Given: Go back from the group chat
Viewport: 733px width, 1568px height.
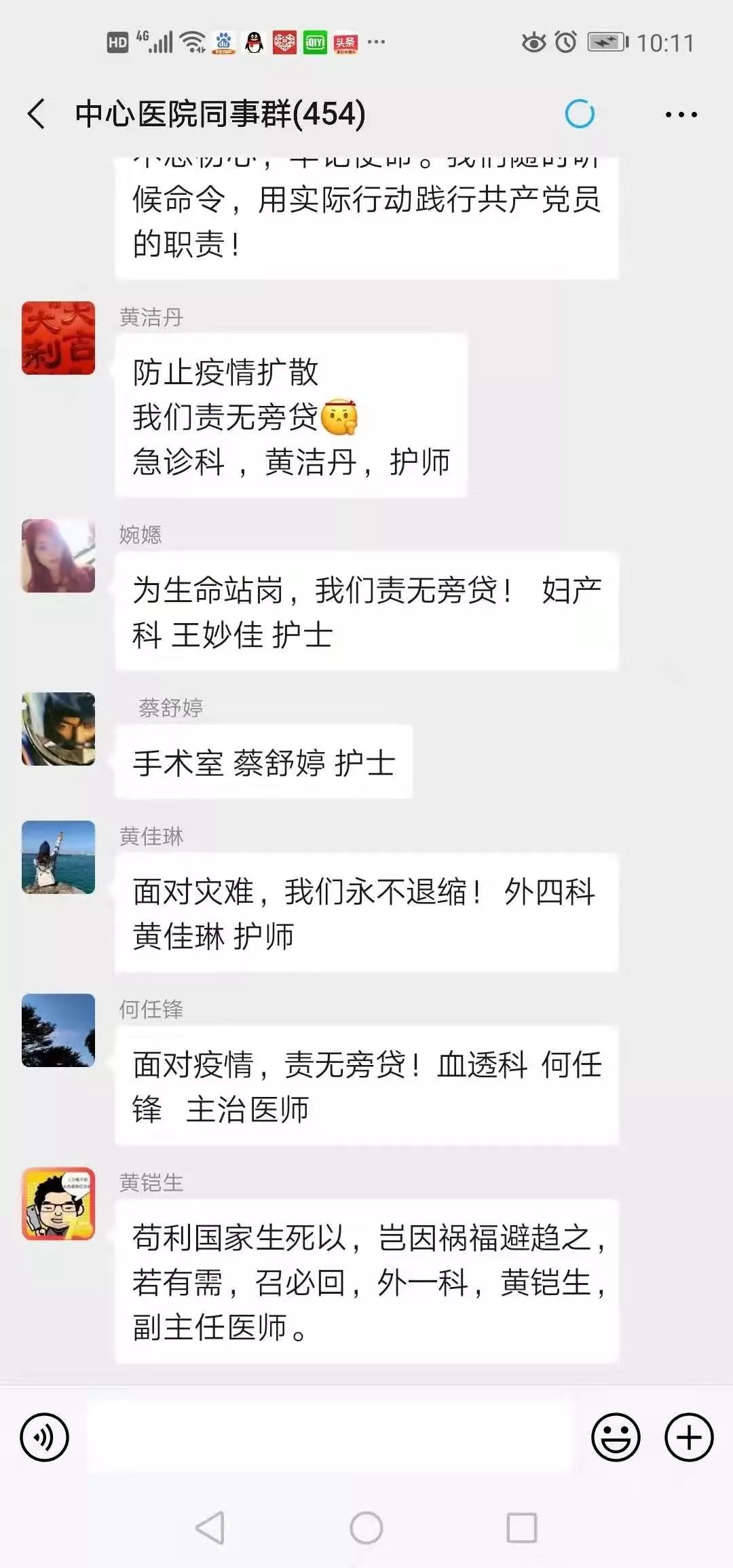Looking at the screenshot, I should pos(37,113).
